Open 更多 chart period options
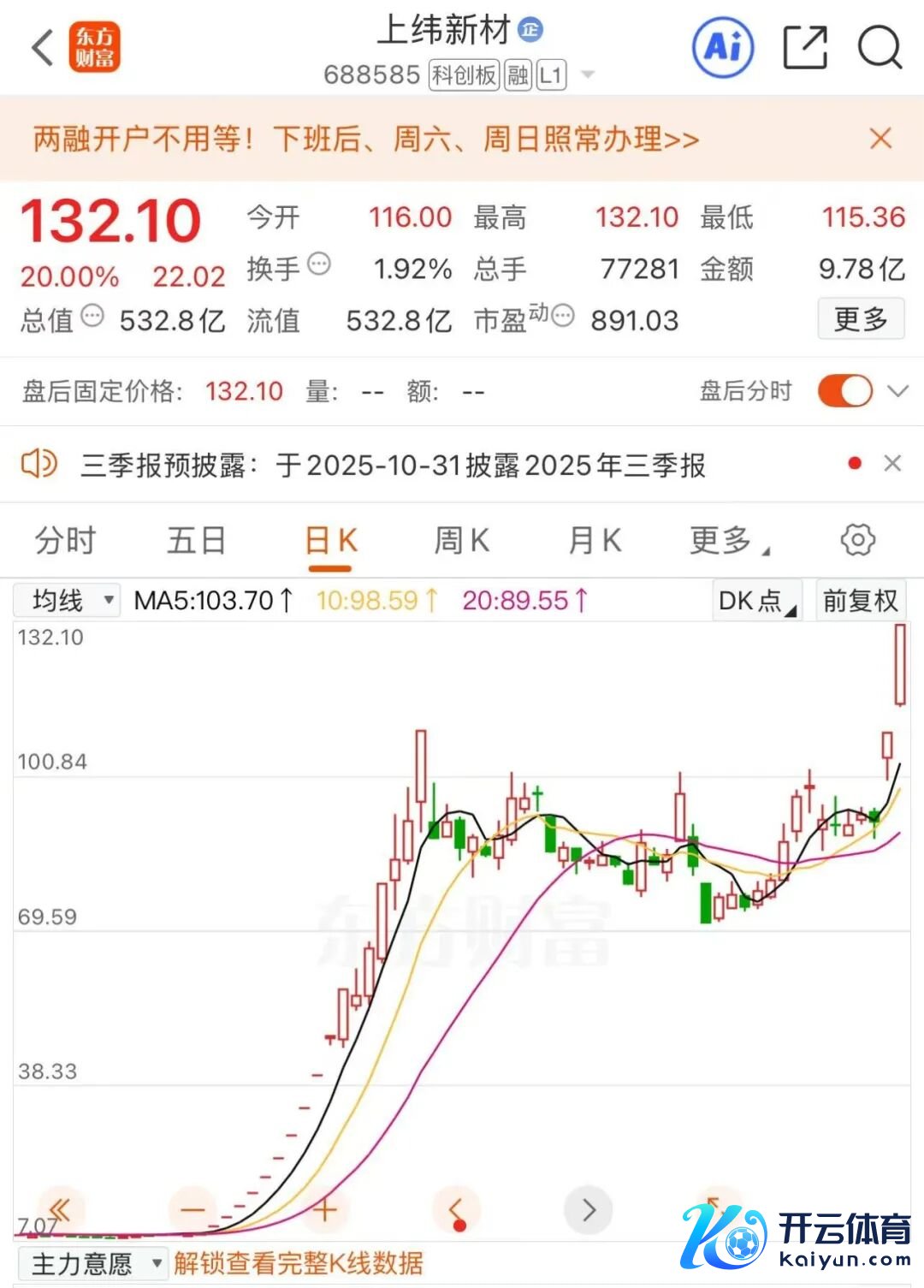The width and height of the screenshot is (924, 1288). coord(728,541)
